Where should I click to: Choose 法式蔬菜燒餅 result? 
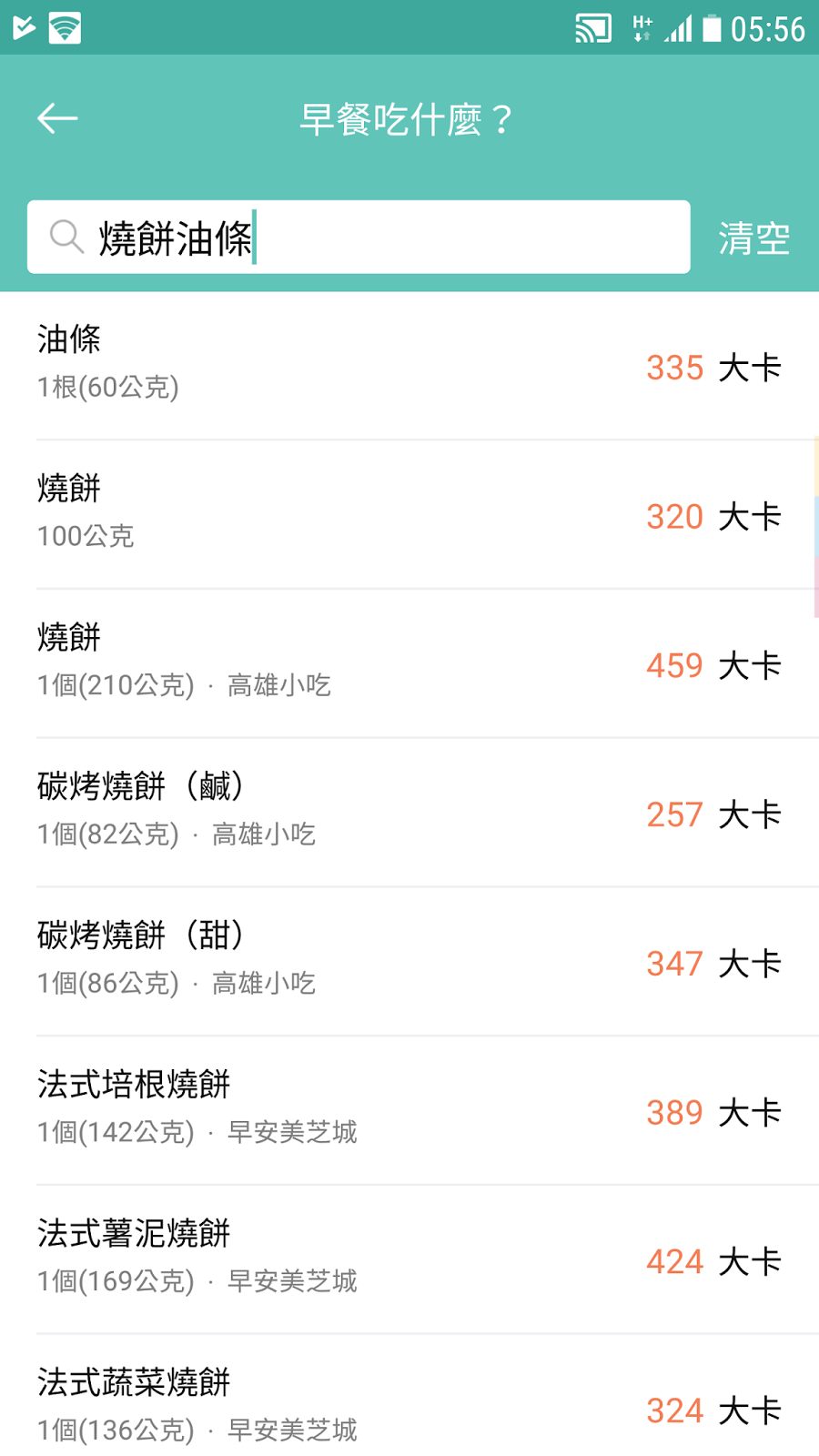(x=409, y=1397)
